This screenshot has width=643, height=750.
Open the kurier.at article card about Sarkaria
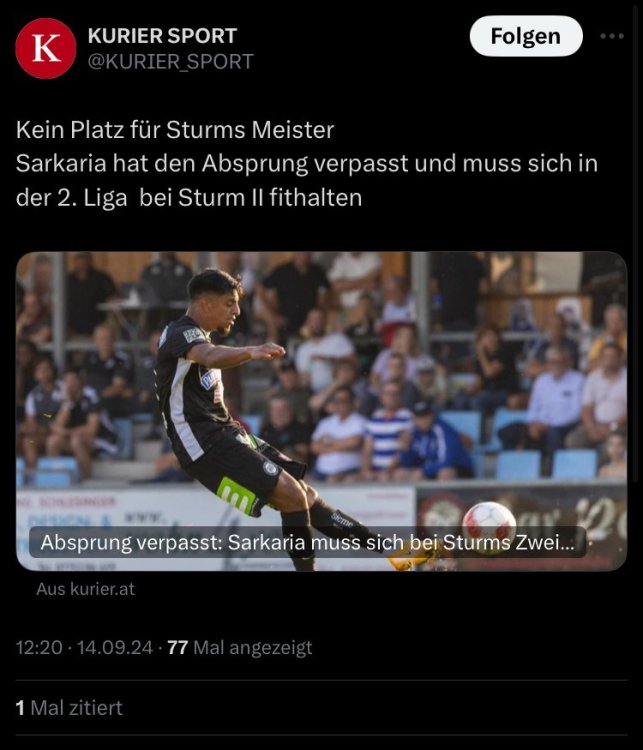pos(321,410)
